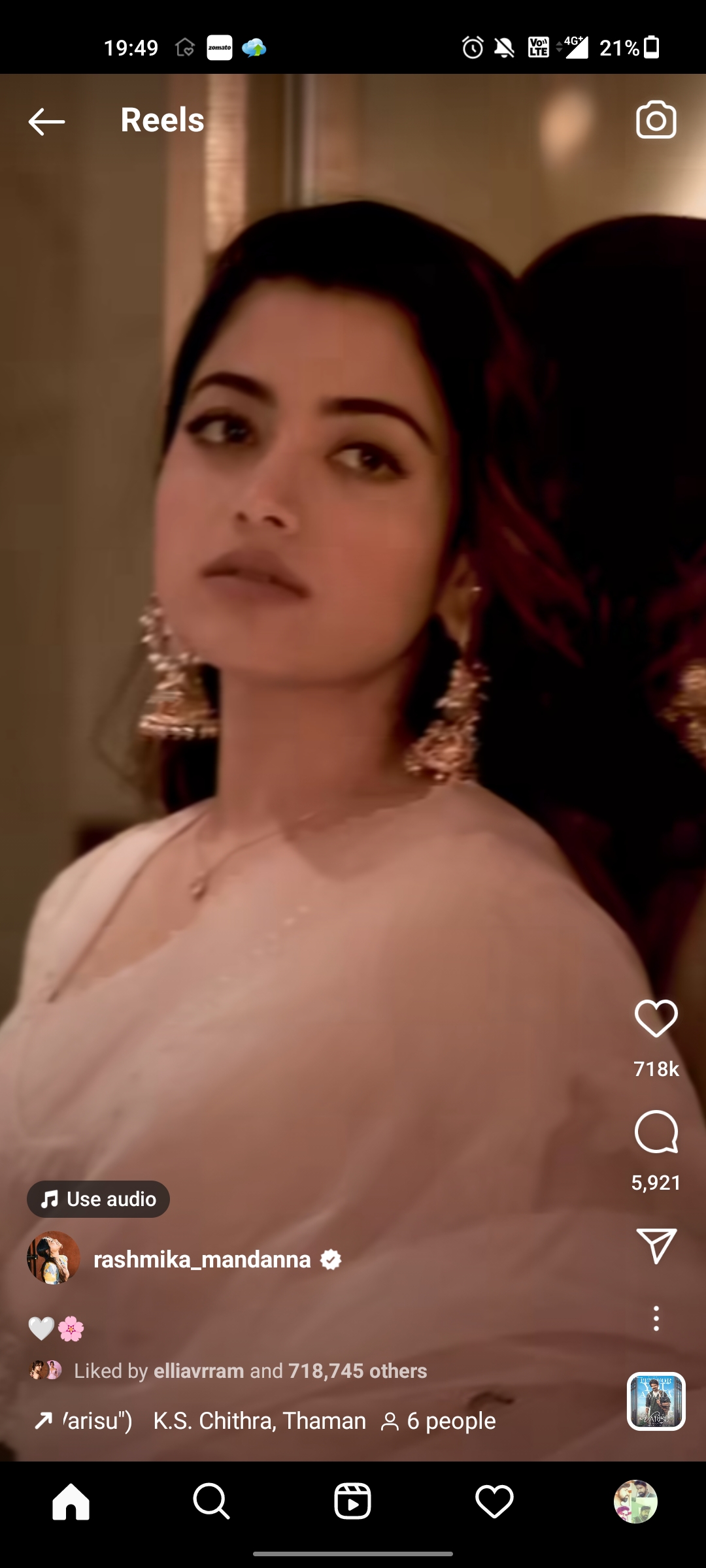View the 718,745 others who liked

357,1371
